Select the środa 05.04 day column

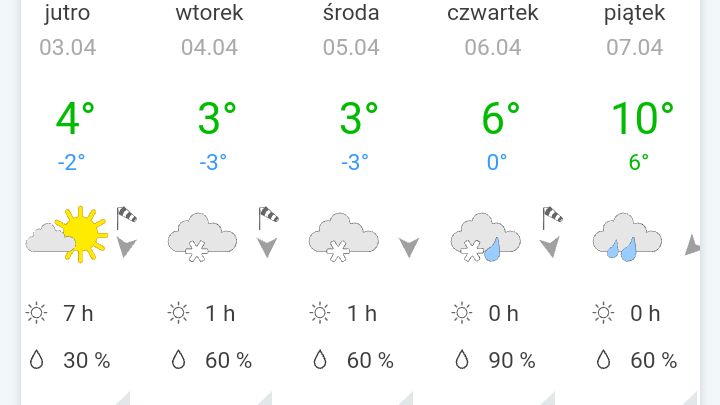click(x=351, y=200)
